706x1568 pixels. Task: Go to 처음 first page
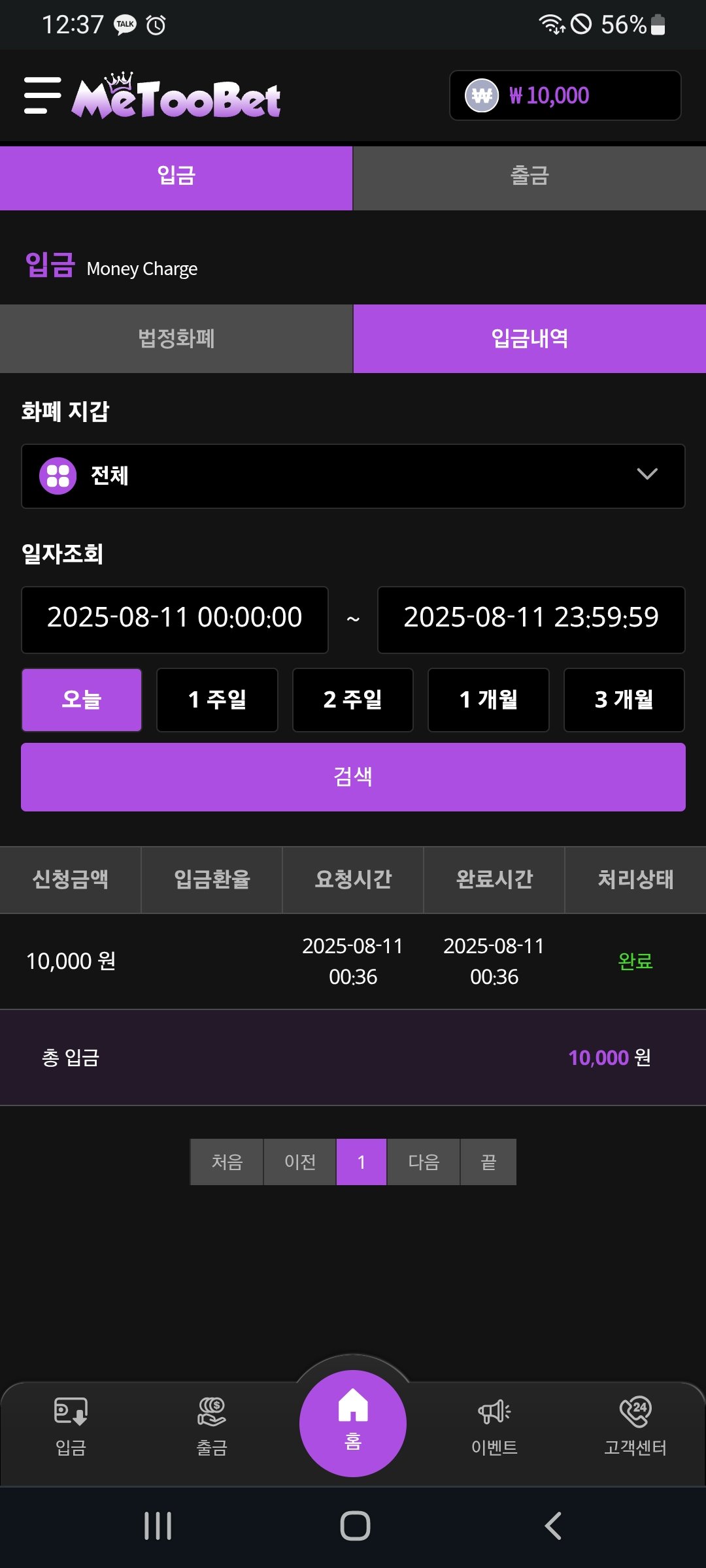[227, 1162]
